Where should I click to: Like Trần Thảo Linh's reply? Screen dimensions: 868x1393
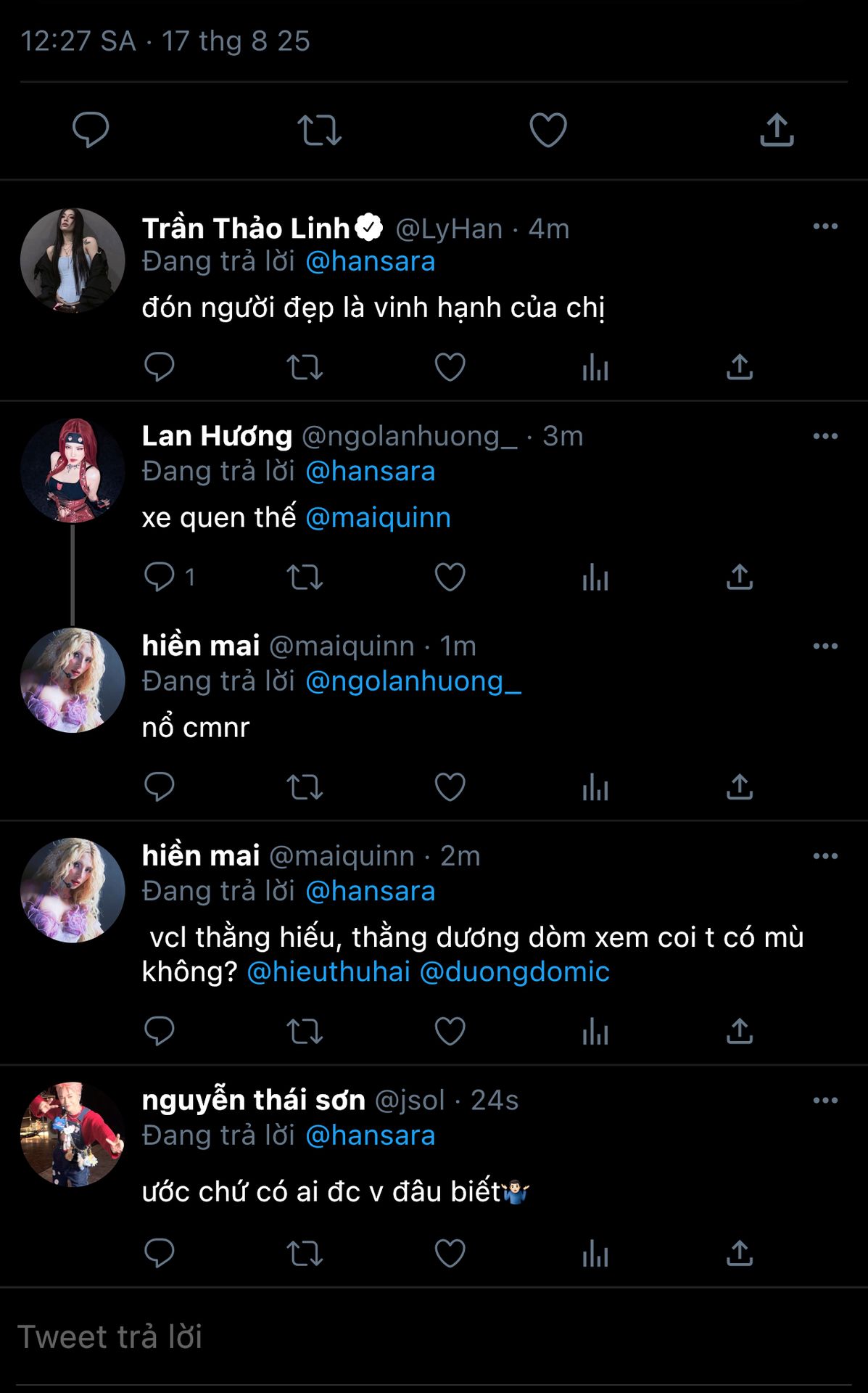[450, 367]
